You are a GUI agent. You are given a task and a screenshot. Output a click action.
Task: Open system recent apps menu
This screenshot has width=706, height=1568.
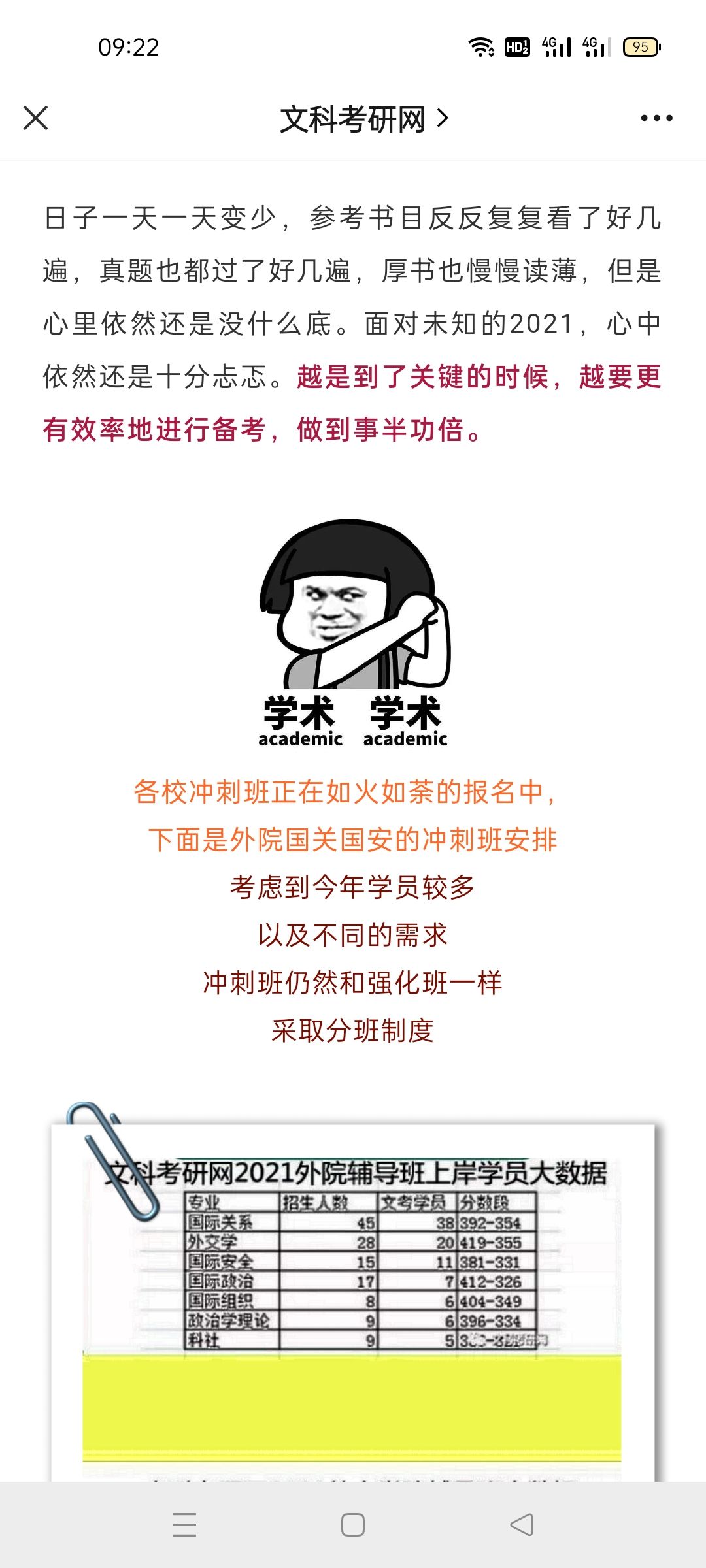pos(184,1525)
